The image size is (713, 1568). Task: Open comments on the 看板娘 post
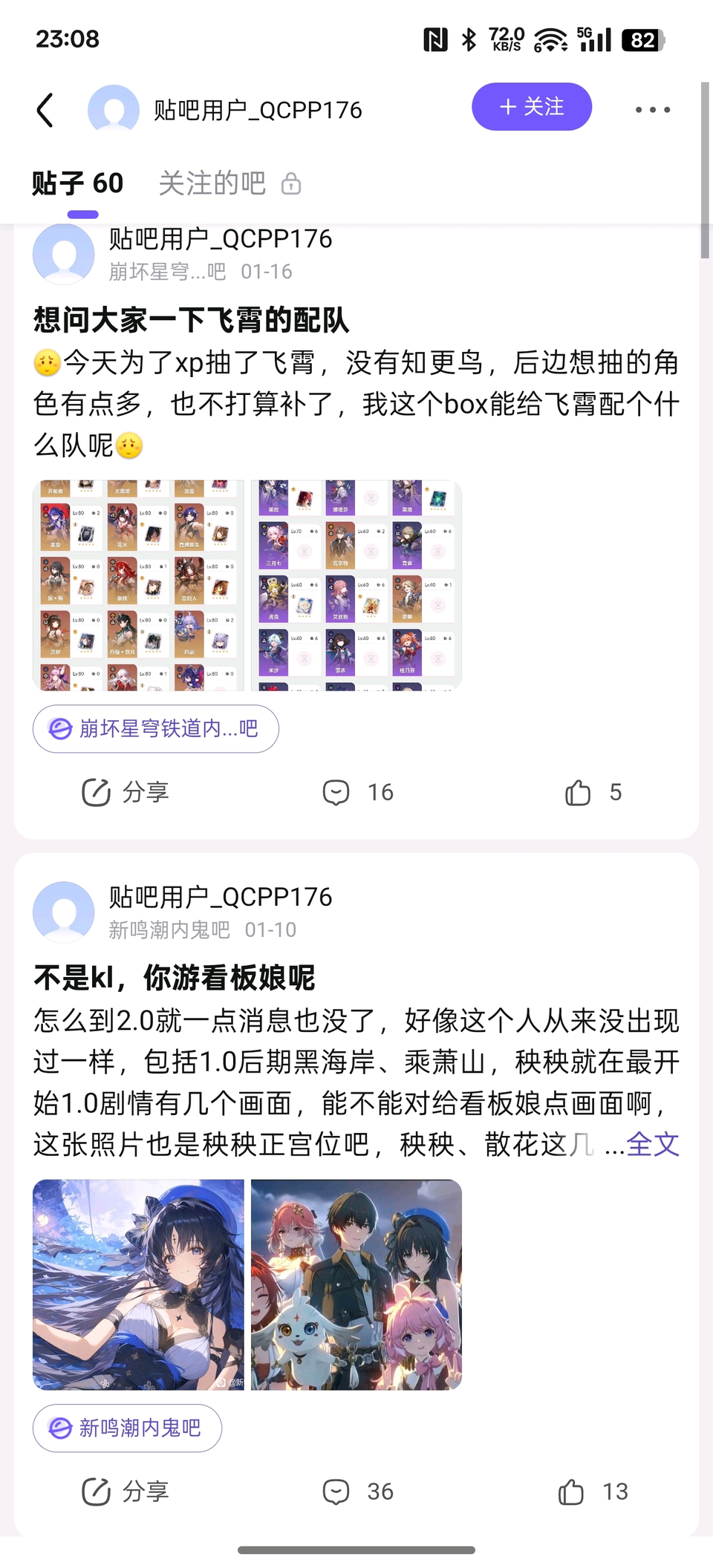[357, 1492]
